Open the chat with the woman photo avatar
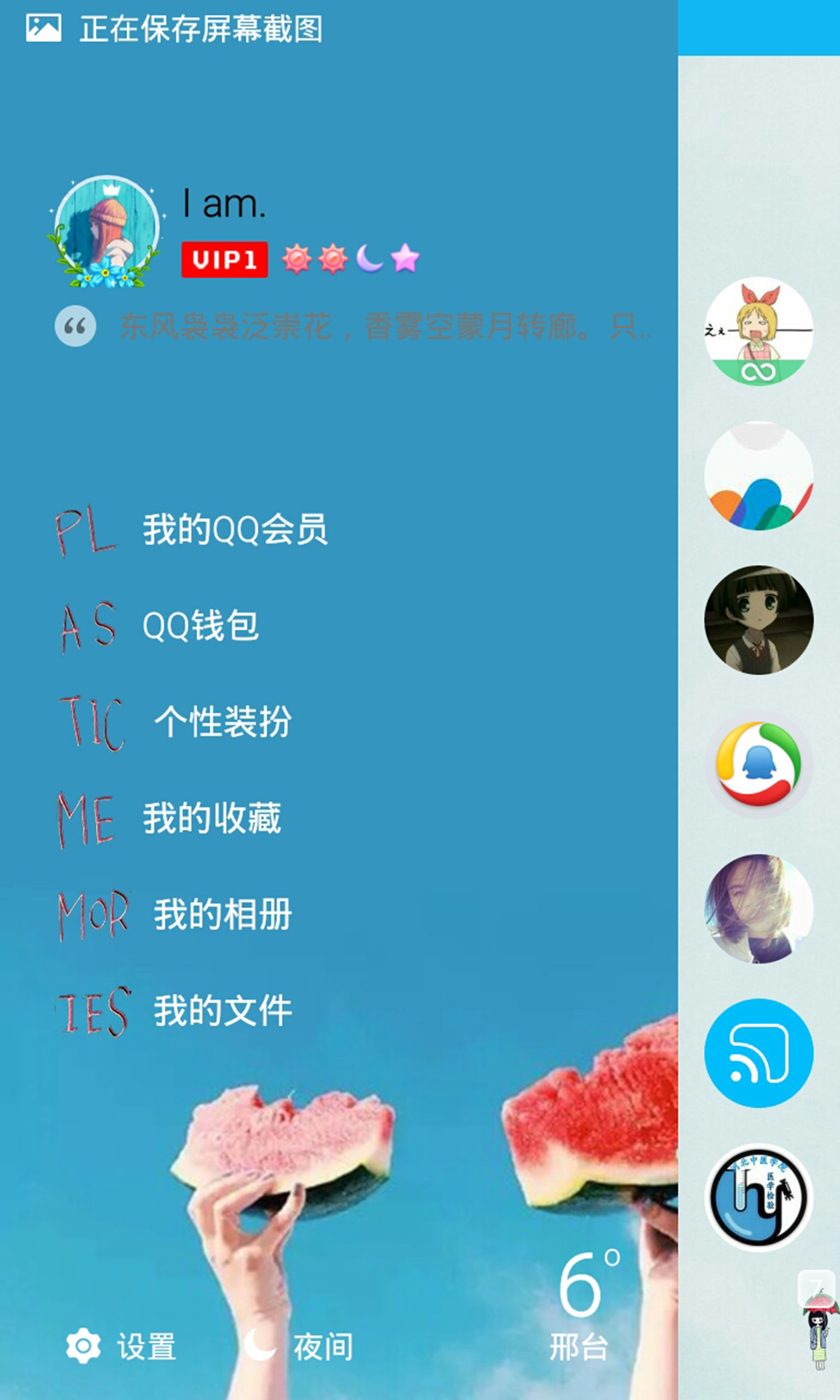The image size is (840, 1400). [759, 909]
